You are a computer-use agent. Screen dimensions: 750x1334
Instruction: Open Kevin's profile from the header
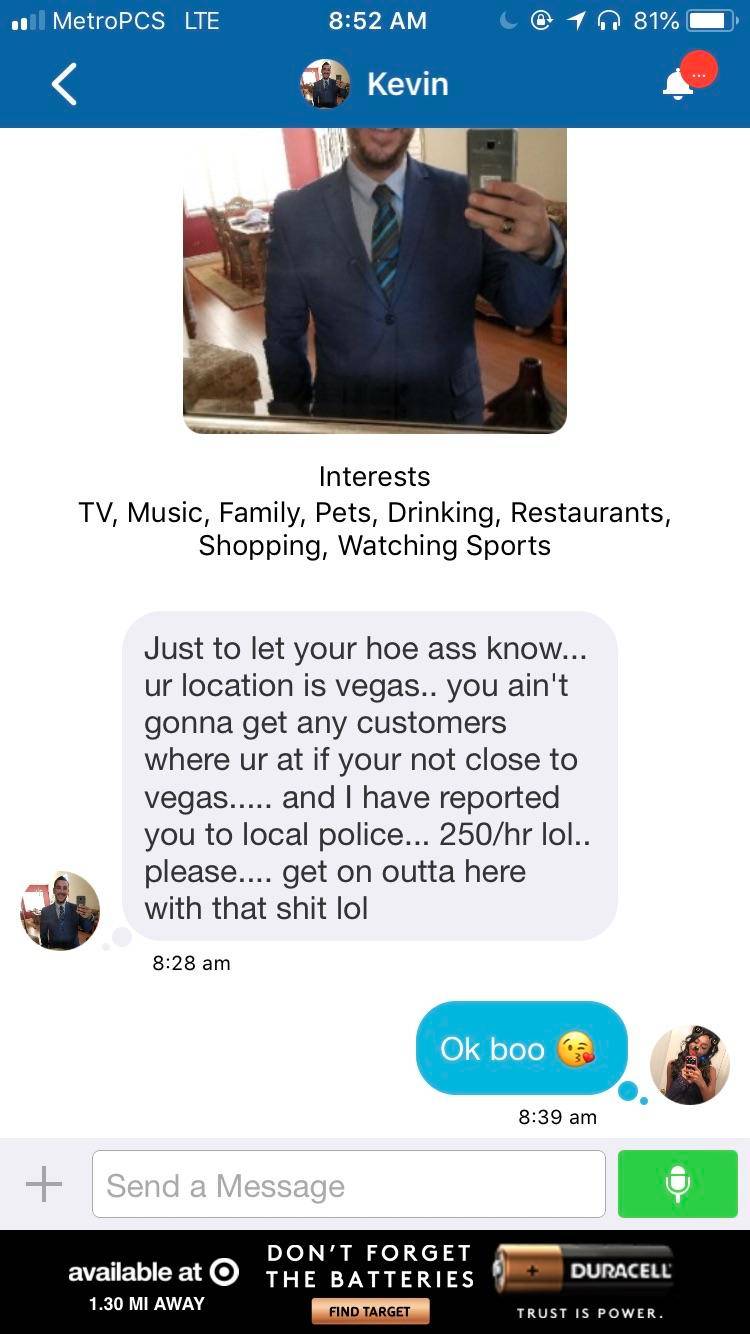click(x=376, y=84)
